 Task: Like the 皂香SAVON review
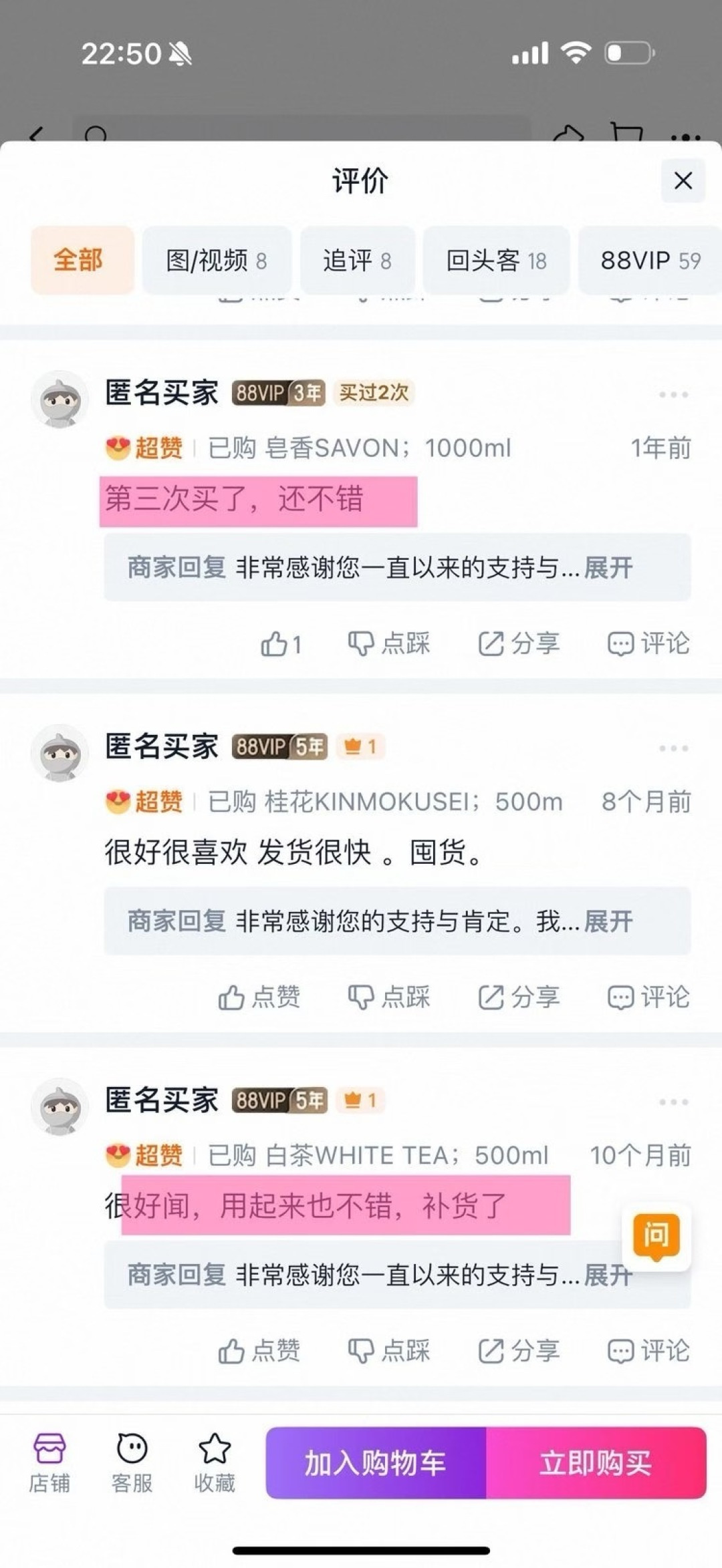point(281,644)
